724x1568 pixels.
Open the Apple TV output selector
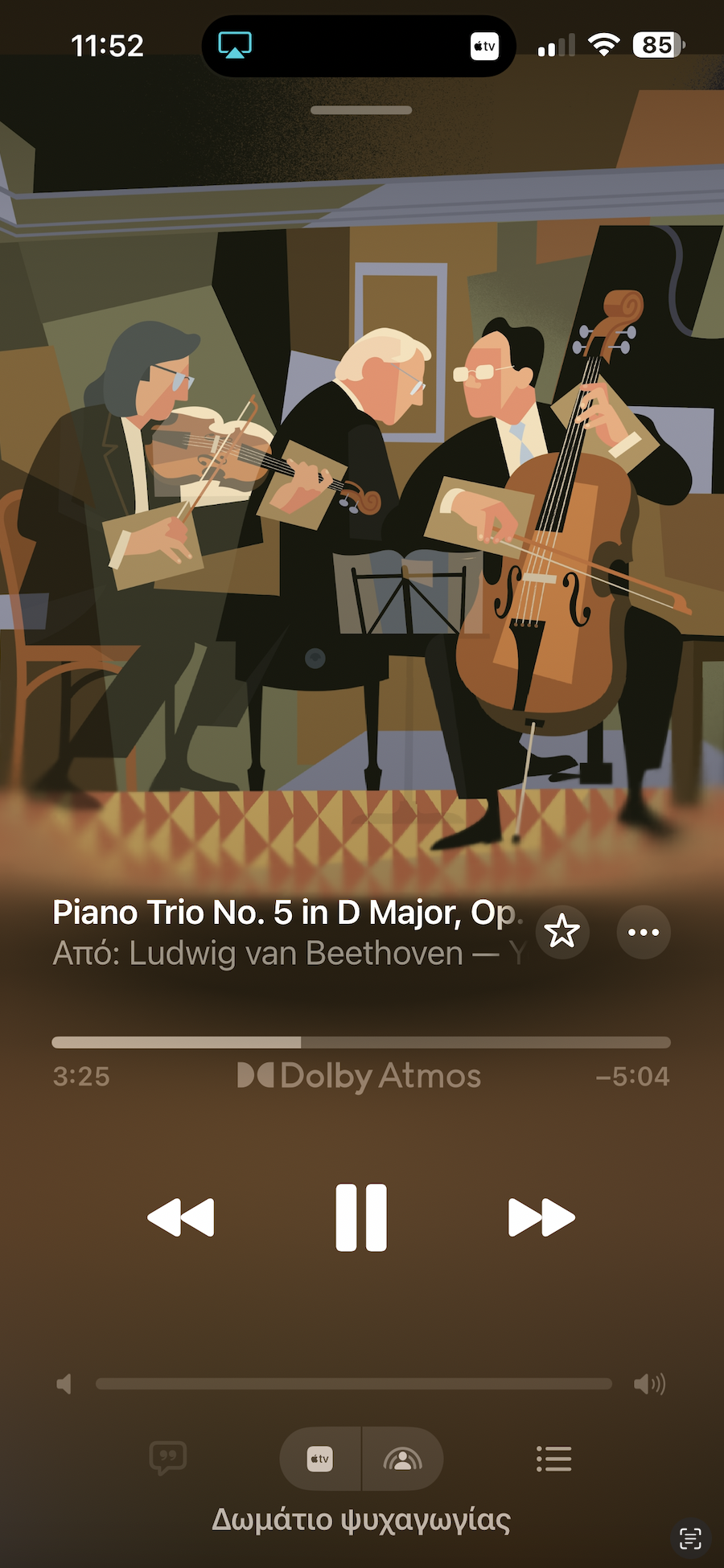click(320, 1459)
